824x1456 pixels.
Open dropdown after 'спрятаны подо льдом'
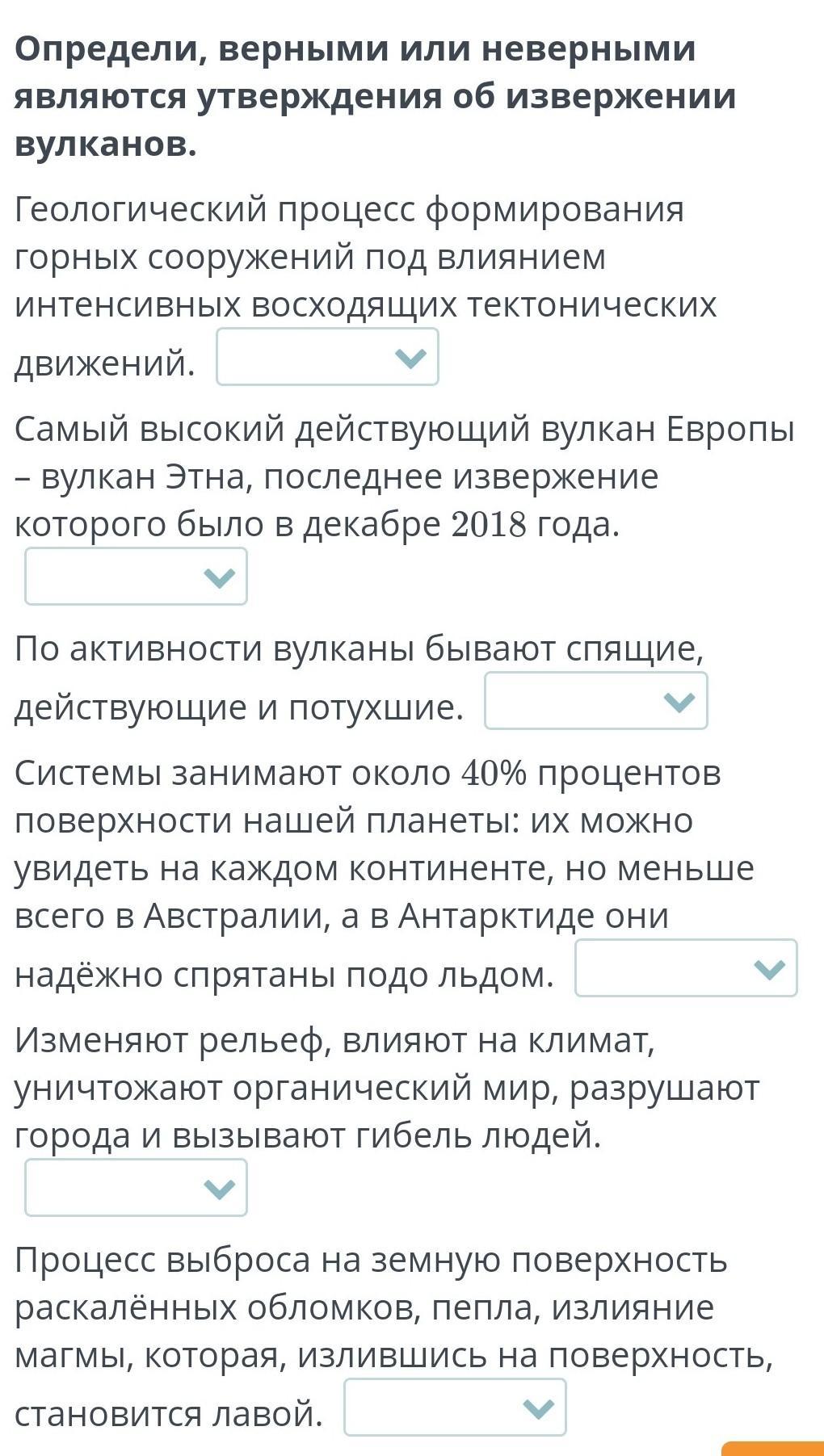click(x=686, y=967)
